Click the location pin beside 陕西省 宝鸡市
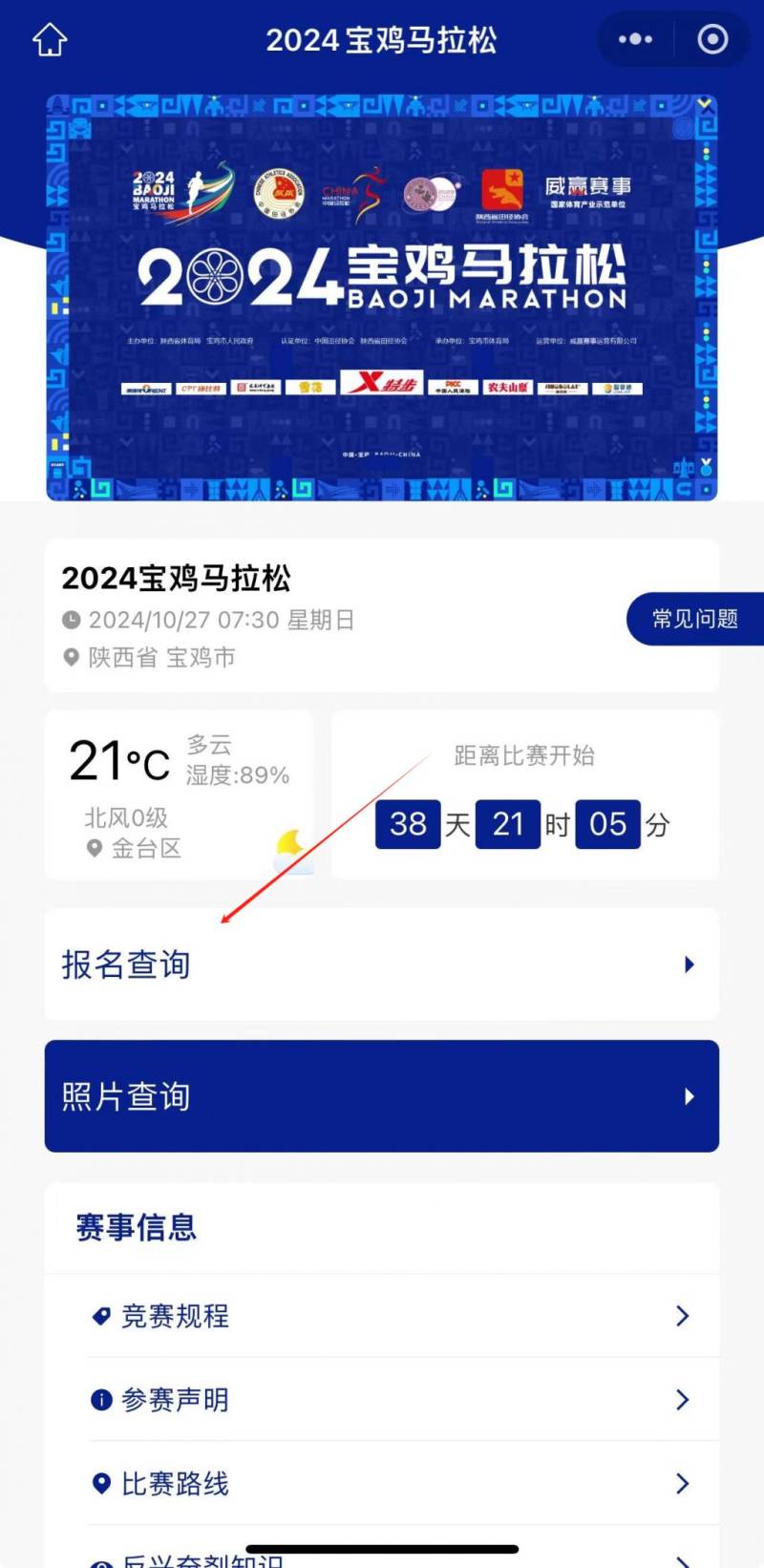The width and height of the screenshot is (764, 1568). coord(71,658)
